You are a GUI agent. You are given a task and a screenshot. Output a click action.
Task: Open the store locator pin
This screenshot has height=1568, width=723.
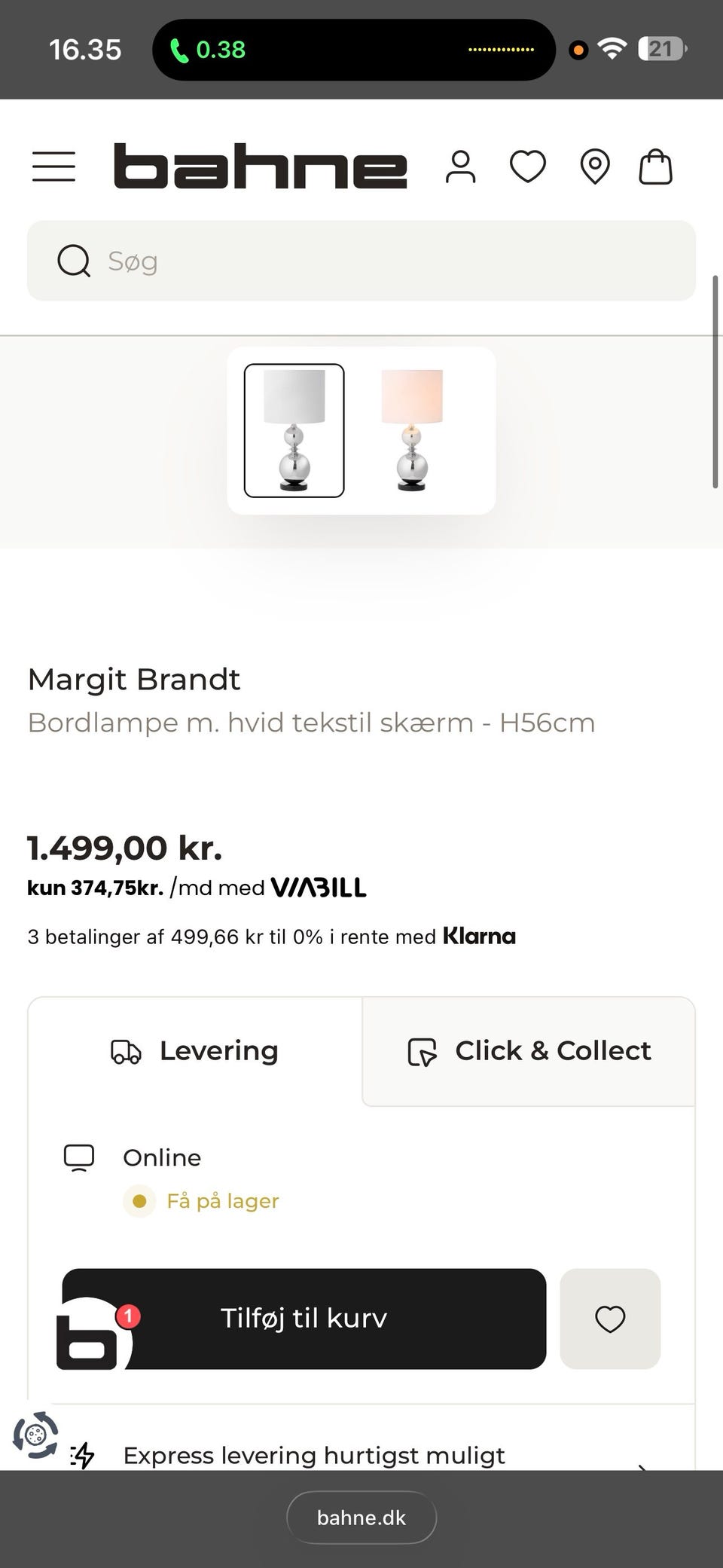point(595,167)
